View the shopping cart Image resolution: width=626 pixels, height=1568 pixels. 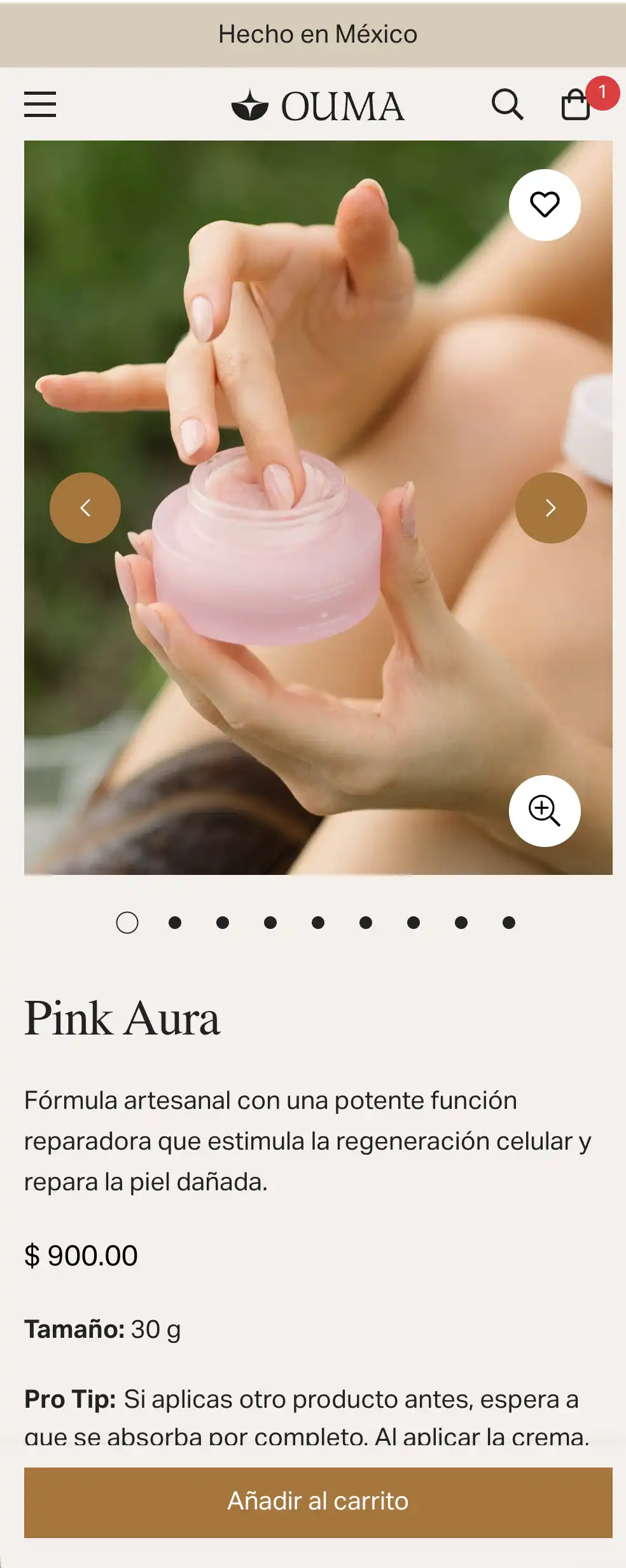576,104
